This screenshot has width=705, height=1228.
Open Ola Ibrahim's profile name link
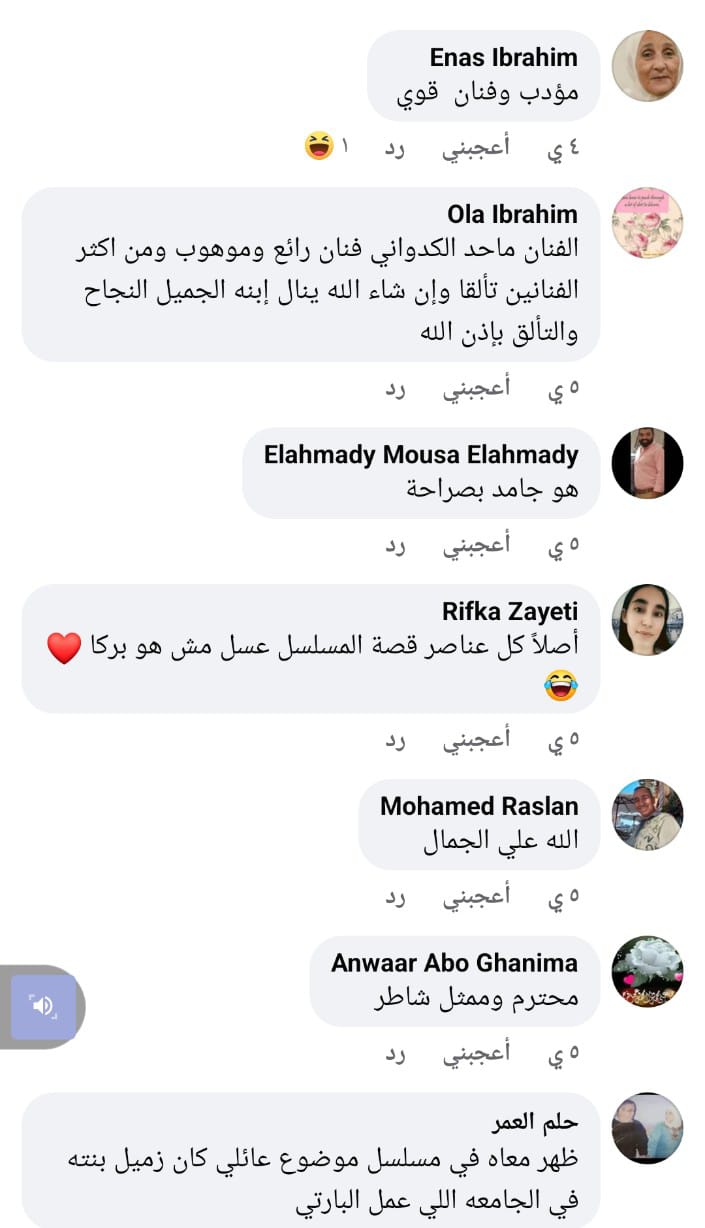512,214
